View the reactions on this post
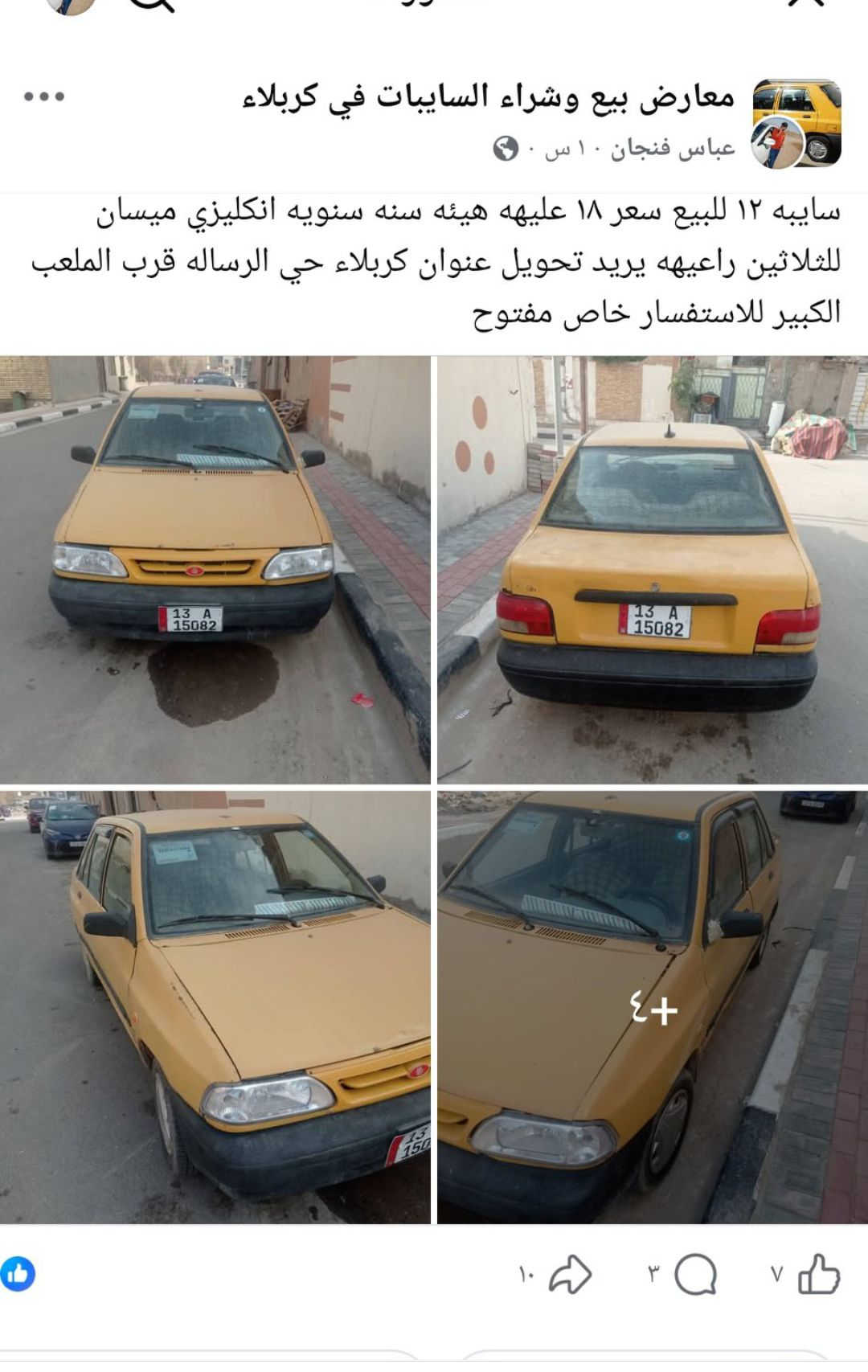This screenshot has width=868, height=1372. [x=18, y=1275]
